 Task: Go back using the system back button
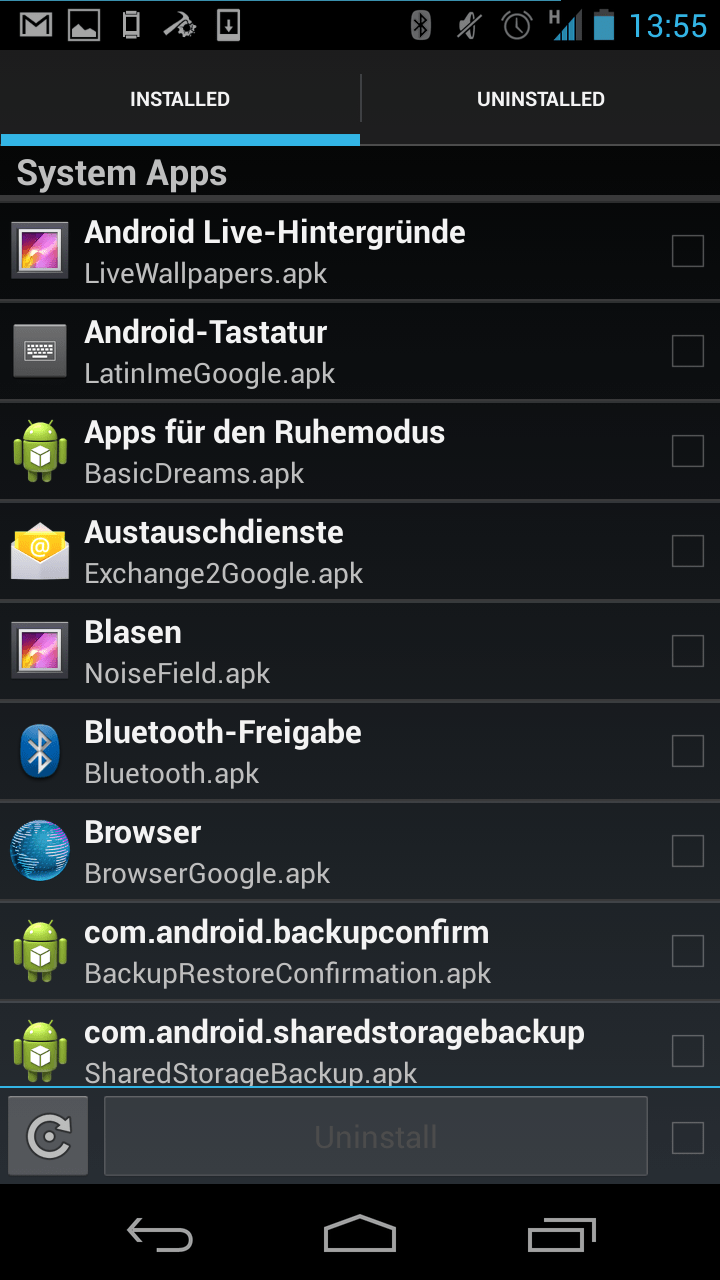pos(160,1235)
